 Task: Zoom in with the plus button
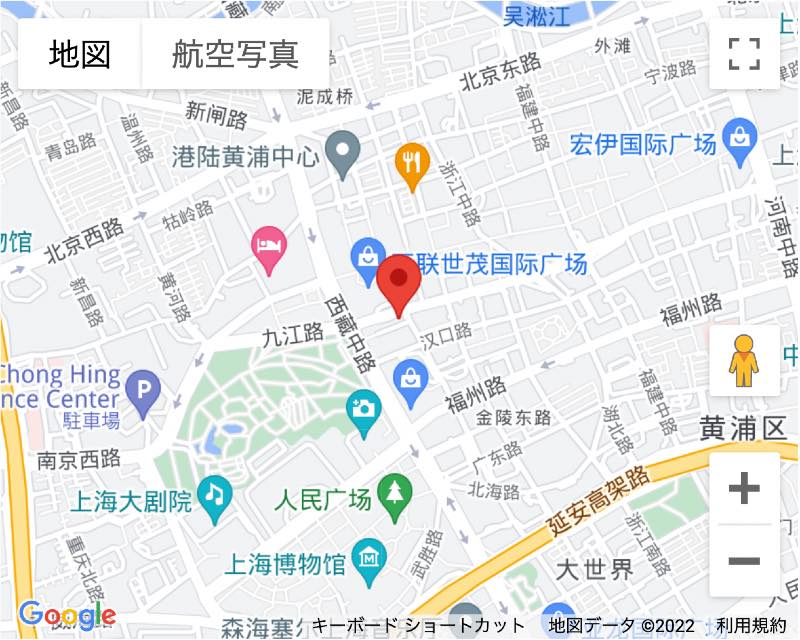click(x=744, y=489)
